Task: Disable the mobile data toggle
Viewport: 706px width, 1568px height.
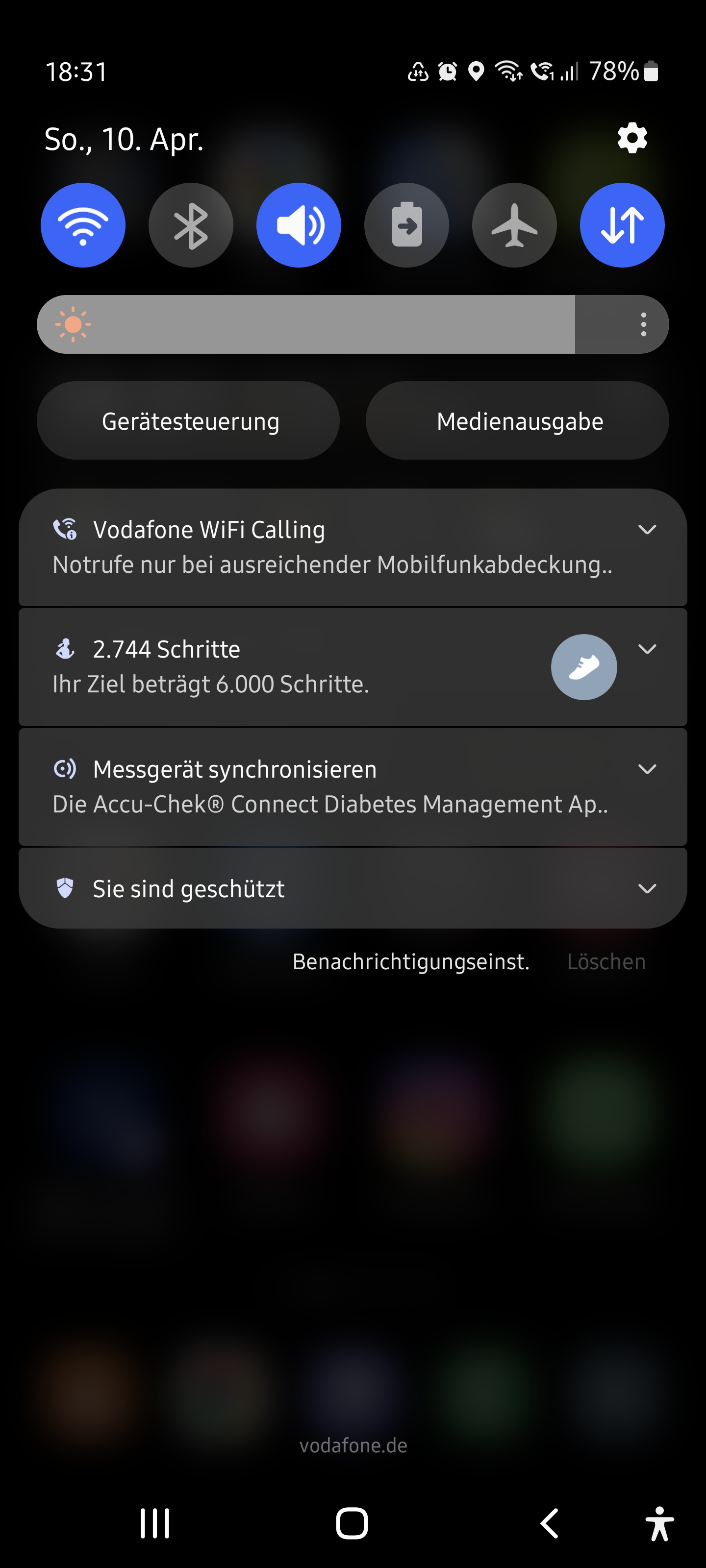Action: click(622, 225)
